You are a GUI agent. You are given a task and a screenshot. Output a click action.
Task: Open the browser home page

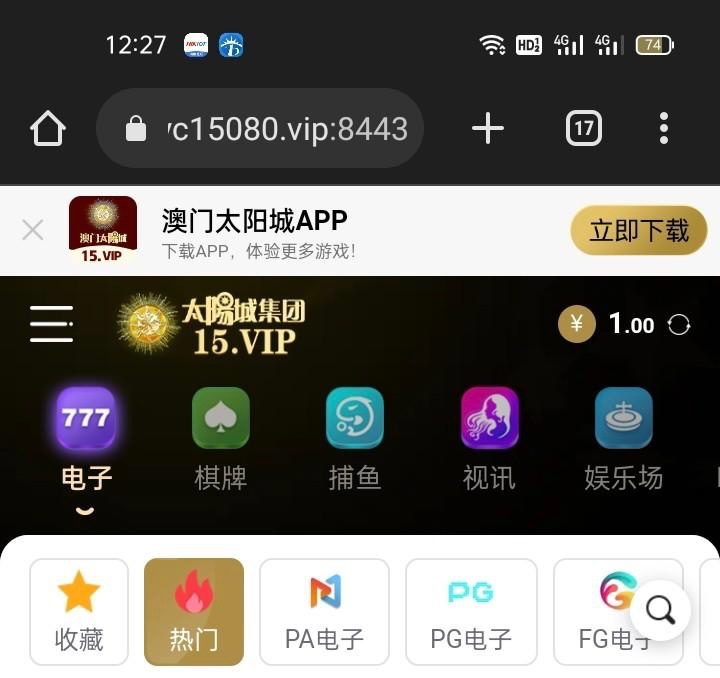[48, 129]
